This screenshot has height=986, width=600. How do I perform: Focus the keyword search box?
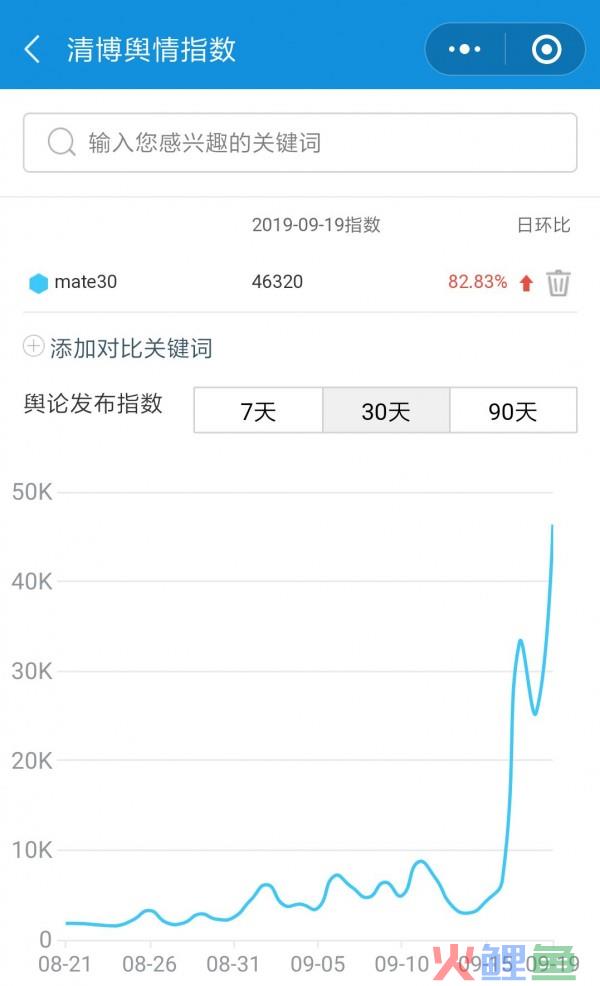[x=300, y=143]
